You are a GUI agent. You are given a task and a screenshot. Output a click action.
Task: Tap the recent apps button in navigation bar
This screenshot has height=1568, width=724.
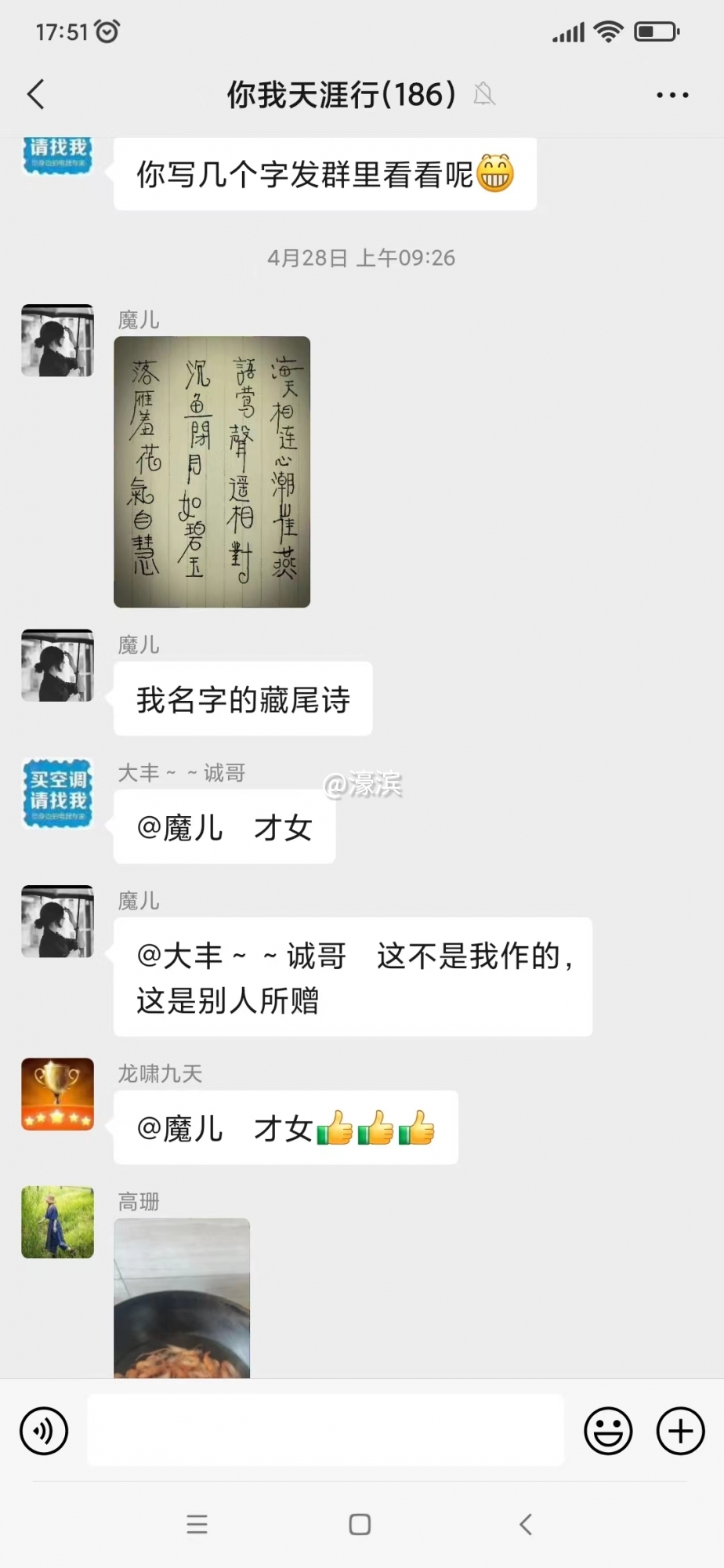point(197,1524)
